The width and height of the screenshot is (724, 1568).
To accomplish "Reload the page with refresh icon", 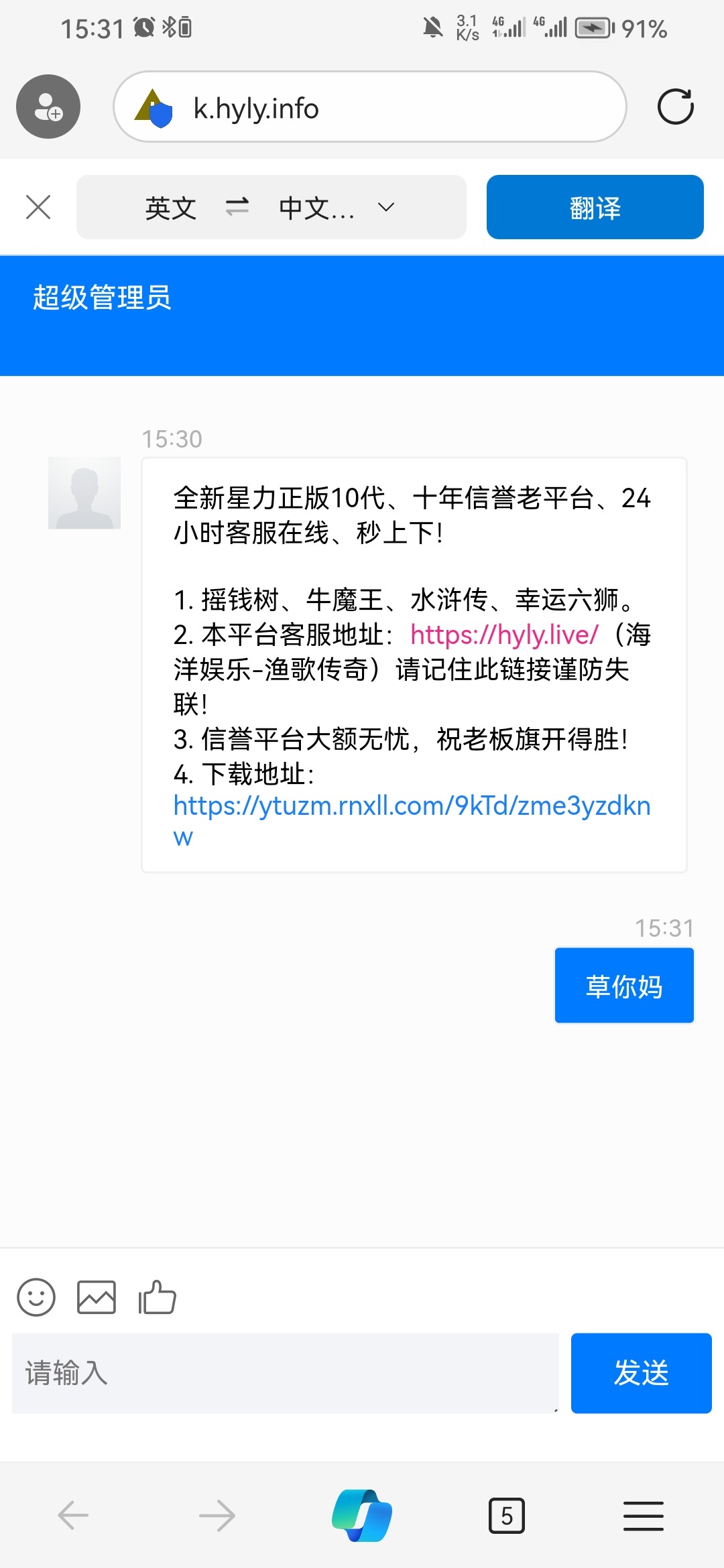I will coord(676,107).
